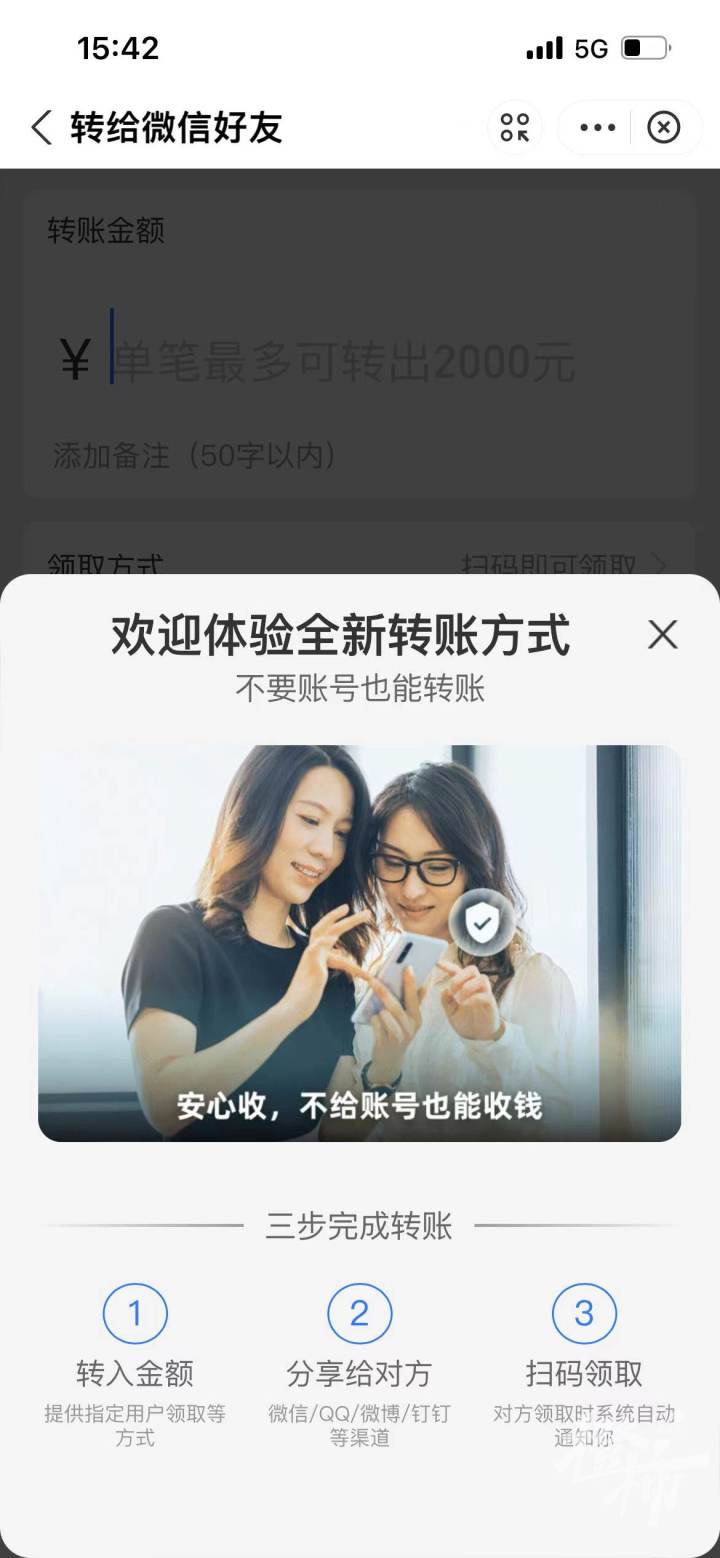The width and height of the screenshot is (720, 1558).
Task: Focus the 转账金额 amount field
Action: point(345,361)
